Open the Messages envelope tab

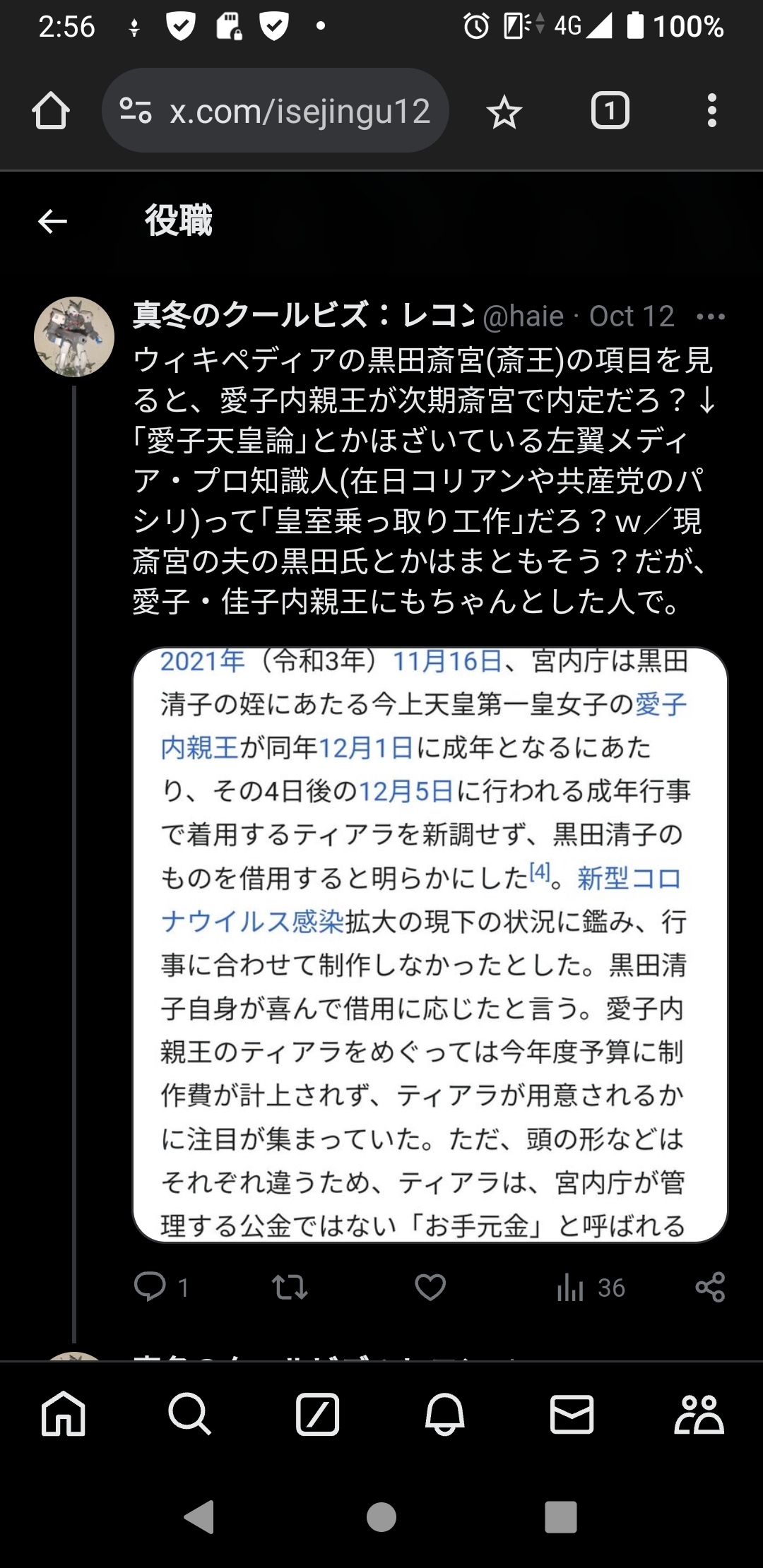pos(572,1415)
